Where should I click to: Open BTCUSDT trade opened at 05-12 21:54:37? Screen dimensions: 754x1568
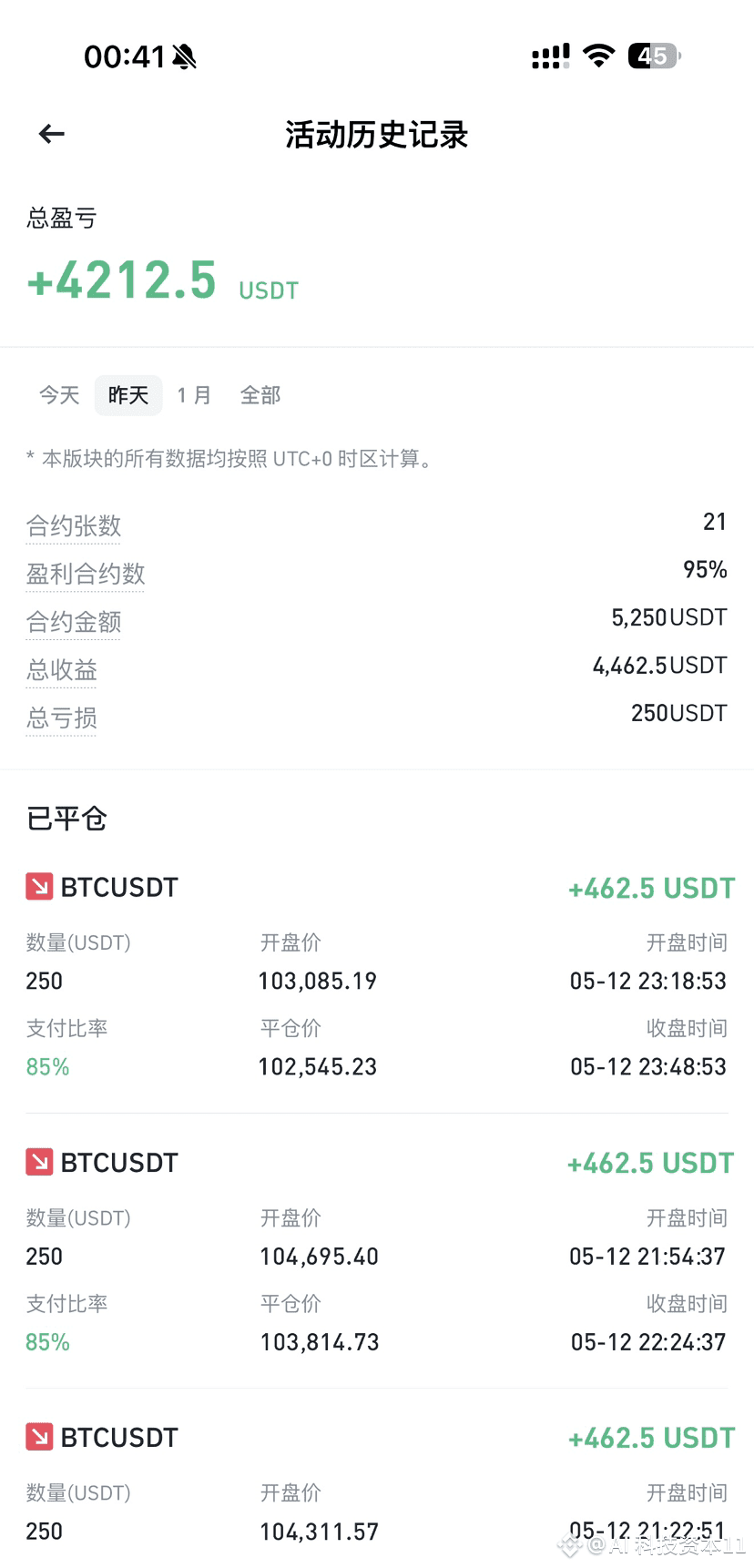click(x=377, y=1252)
